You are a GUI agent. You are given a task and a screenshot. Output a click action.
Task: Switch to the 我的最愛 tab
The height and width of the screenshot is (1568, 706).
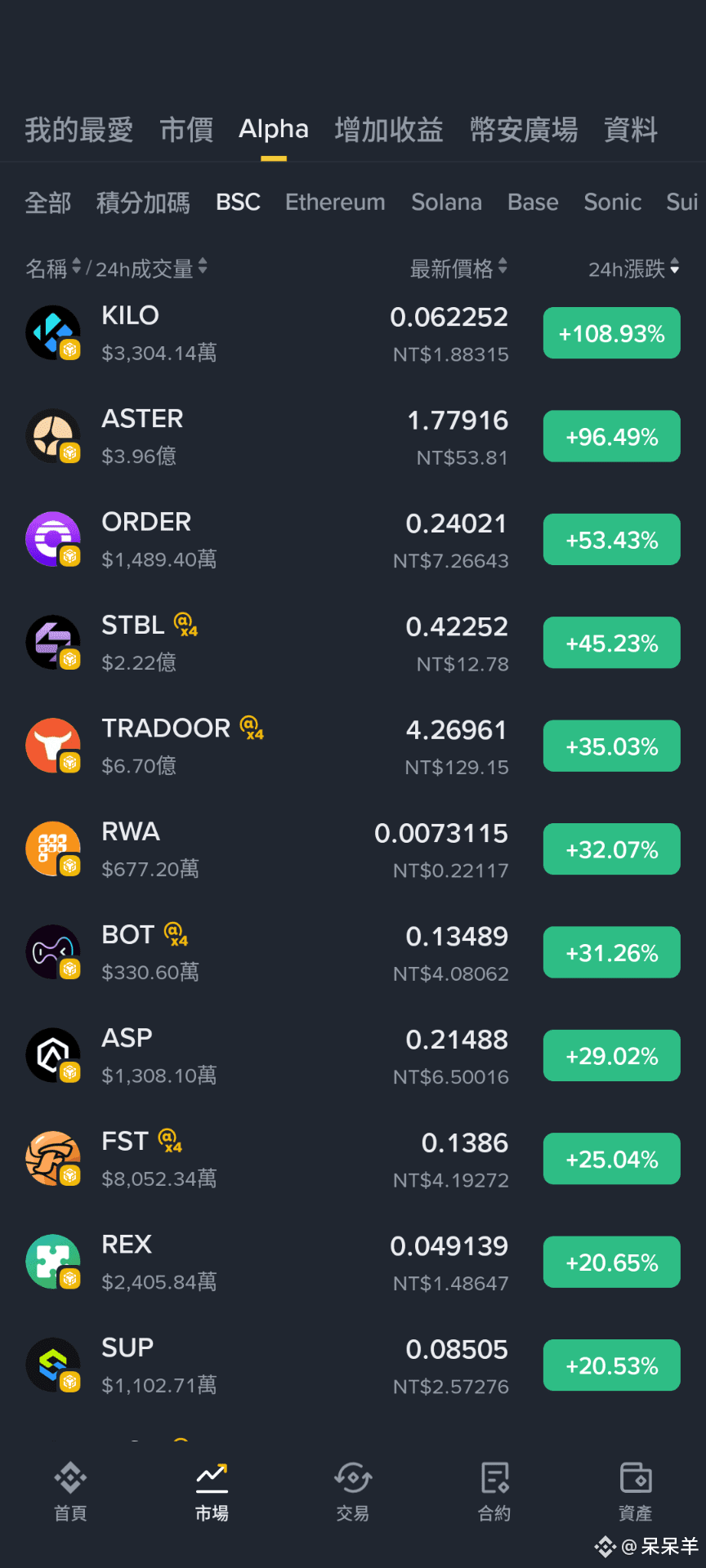tap(78, 130)
